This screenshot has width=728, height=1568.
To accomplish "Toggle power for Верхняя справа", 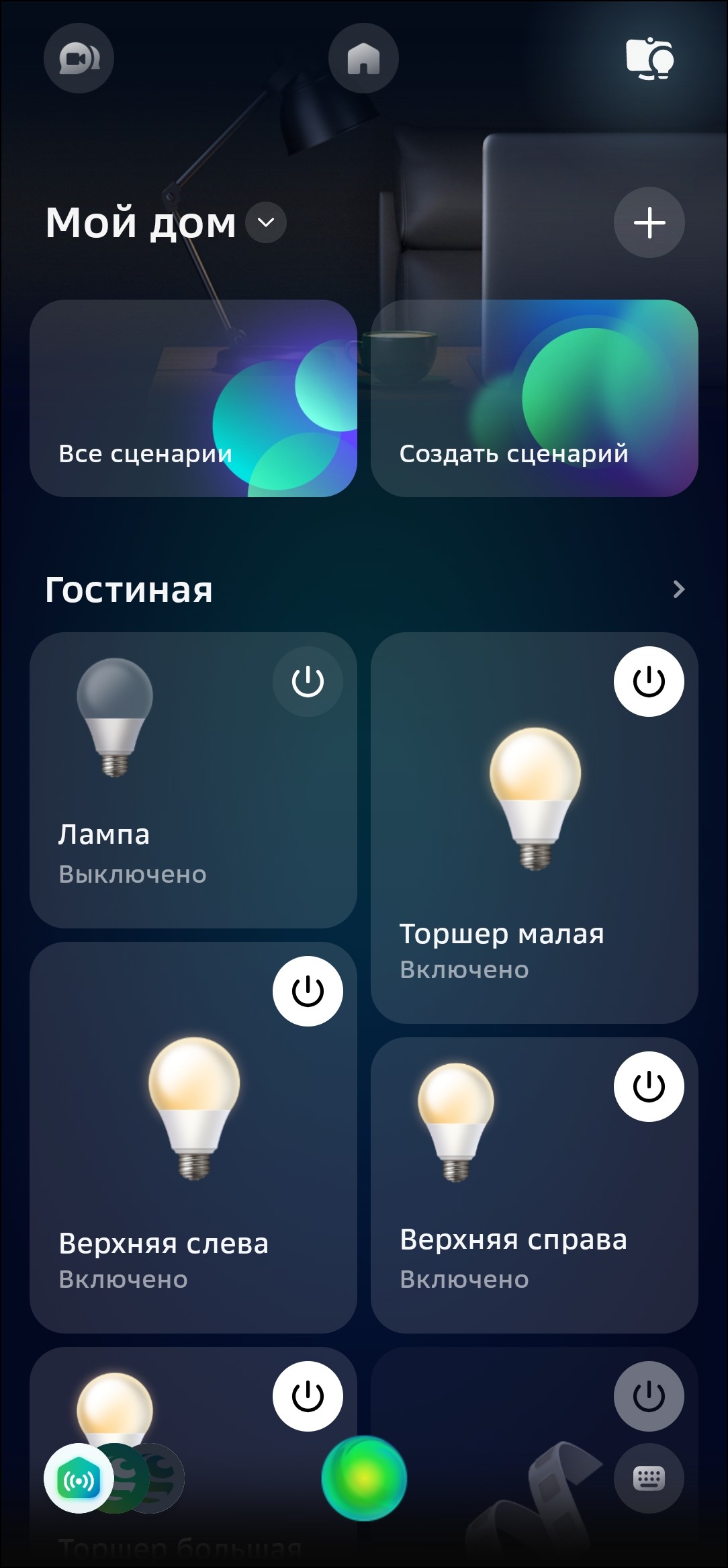I will (649, 1086).
